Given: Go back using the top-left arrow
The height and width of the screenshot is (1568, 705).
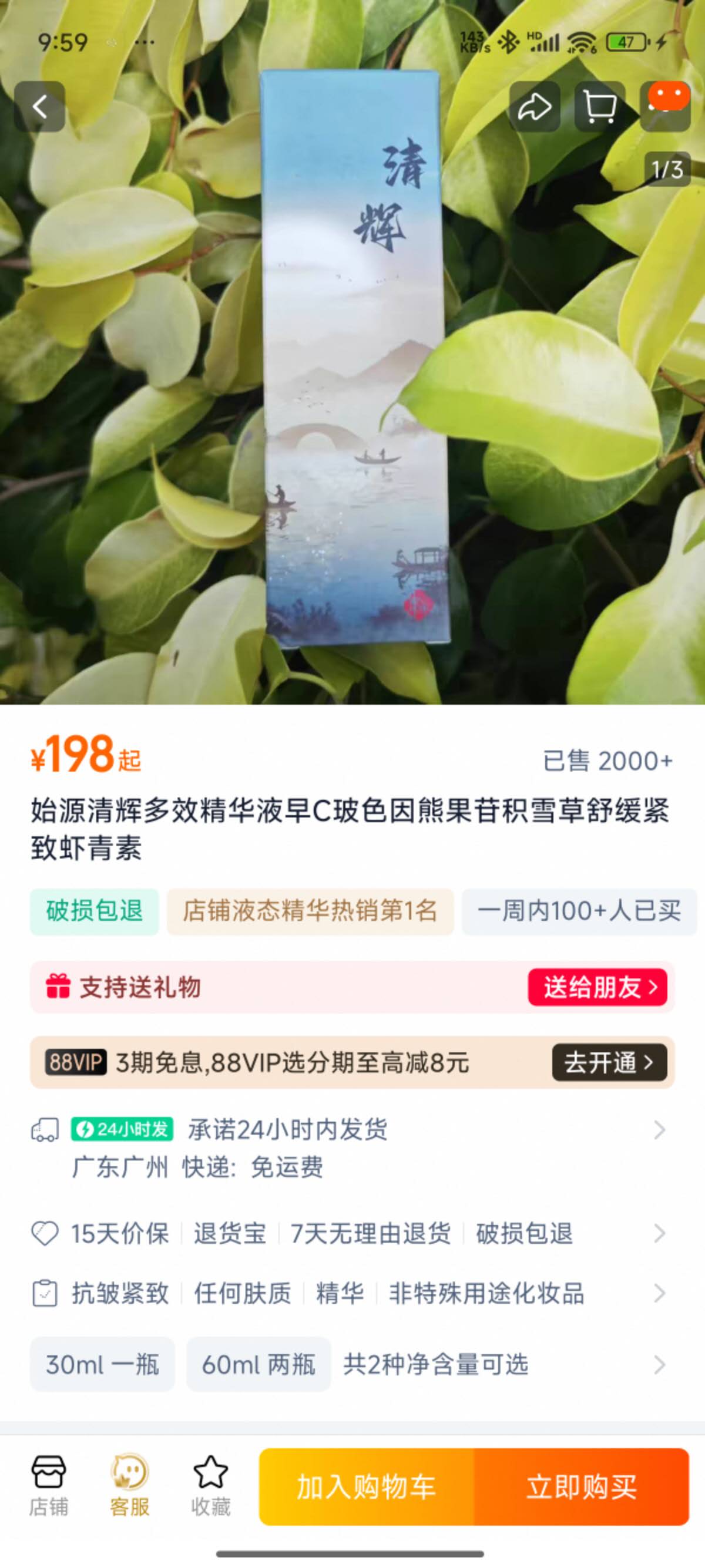Looking at the screenshot, I should [39, 107].
